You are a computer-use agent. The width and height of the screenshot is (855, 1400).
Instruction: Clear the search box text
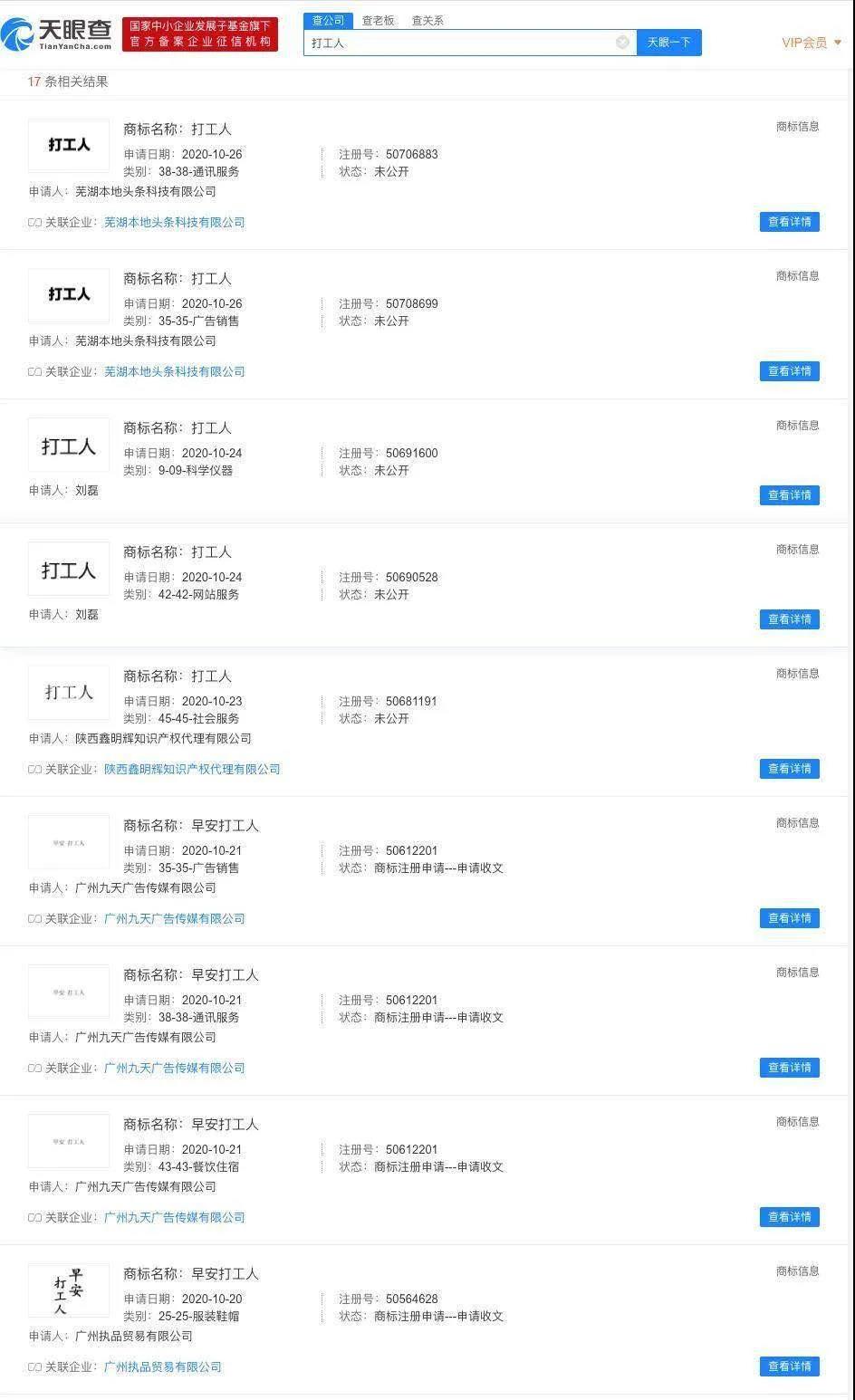pos(622,43)
